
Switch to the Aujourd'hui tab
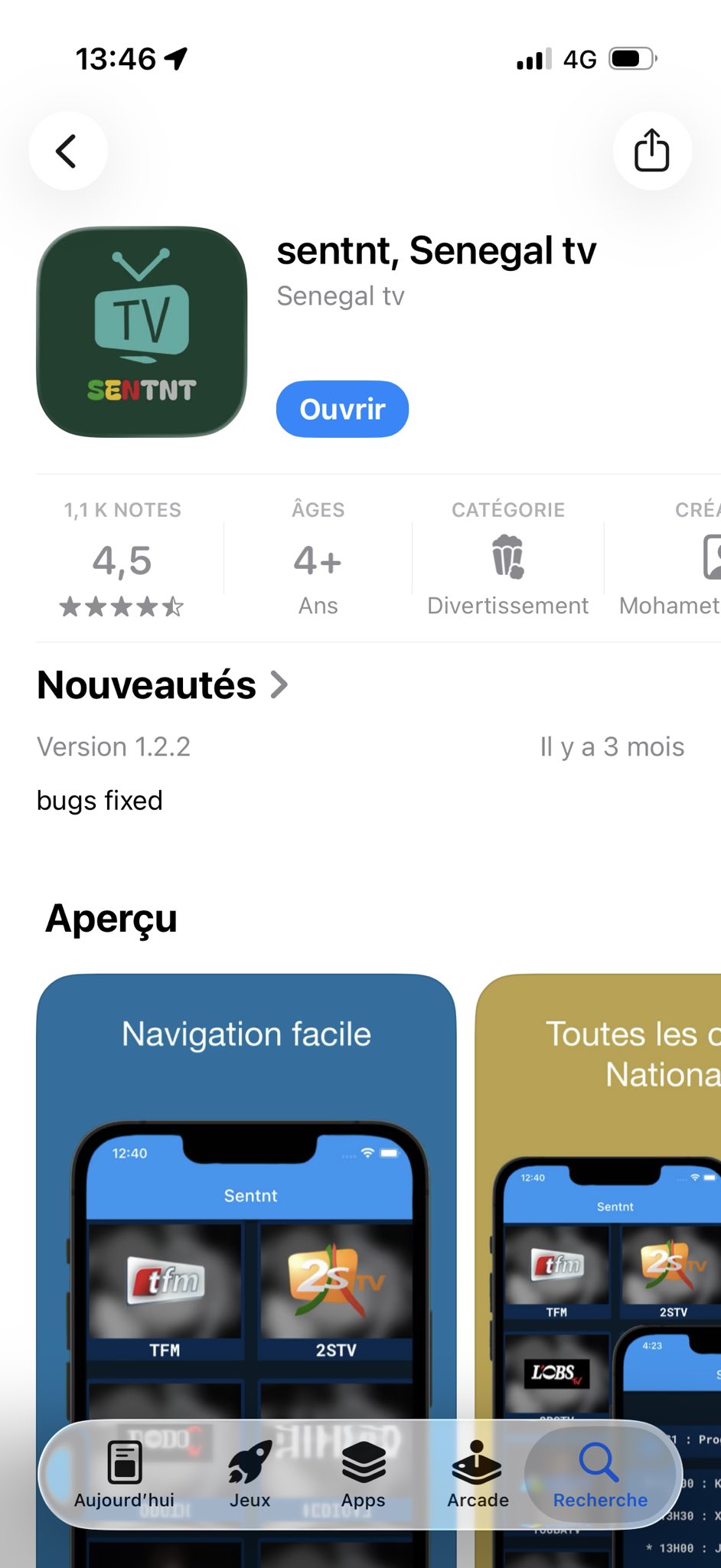pyautogui.click(x=124, y=1474)
